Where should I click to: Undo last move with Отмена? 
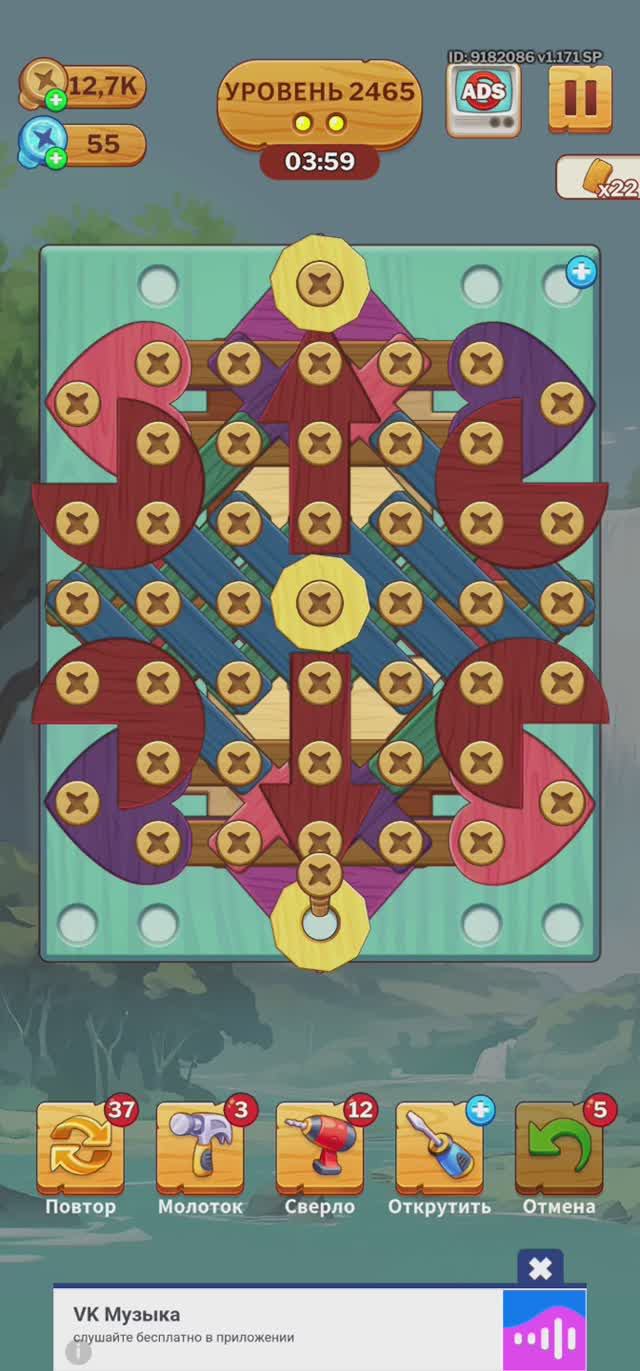(x=559, y=1145)
